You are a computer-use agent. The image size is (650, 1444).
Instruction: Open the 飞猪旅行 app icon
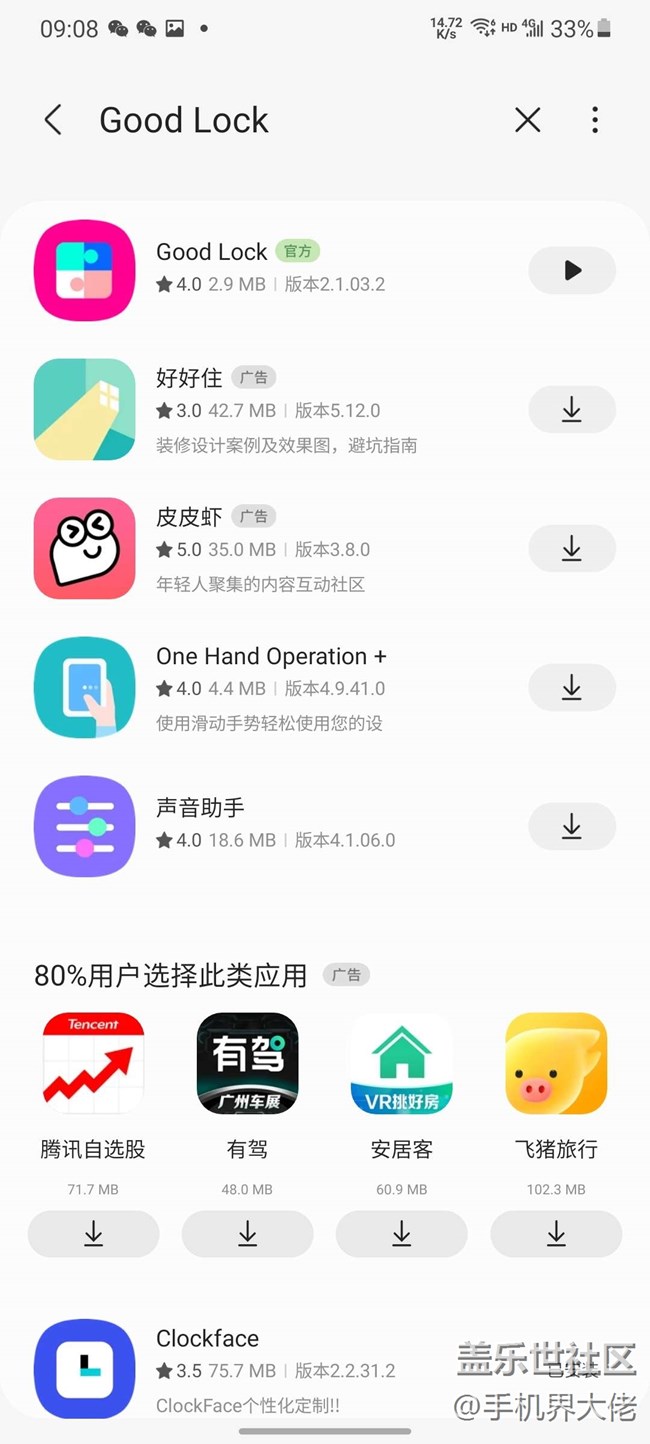[556, 1064]
